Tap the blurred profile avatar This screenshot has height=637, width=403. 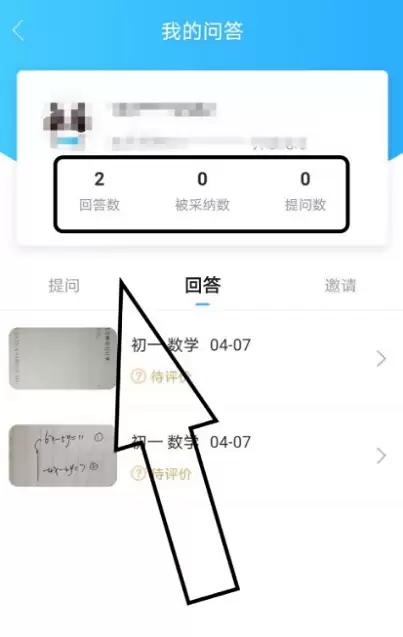coord(67,124)
